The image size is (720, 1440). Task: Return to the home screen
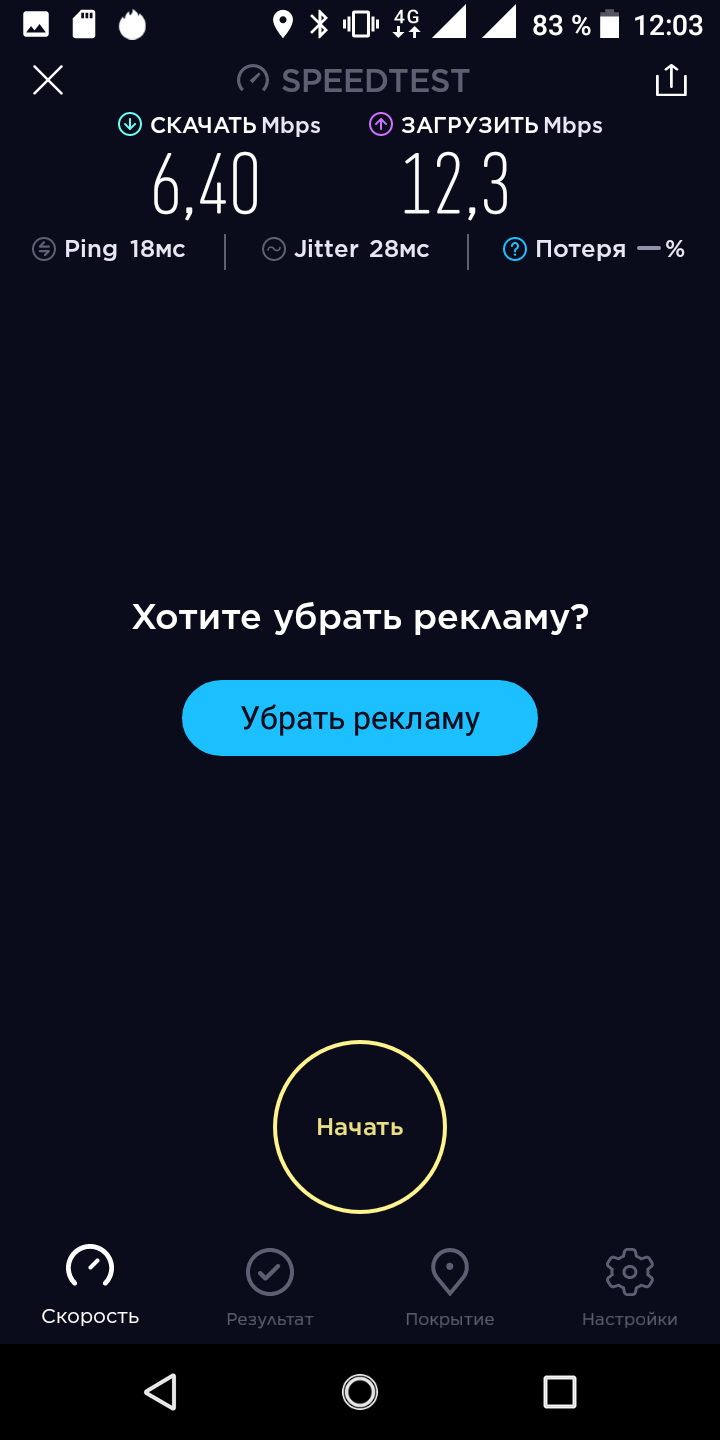click(x=360, y=1391)
